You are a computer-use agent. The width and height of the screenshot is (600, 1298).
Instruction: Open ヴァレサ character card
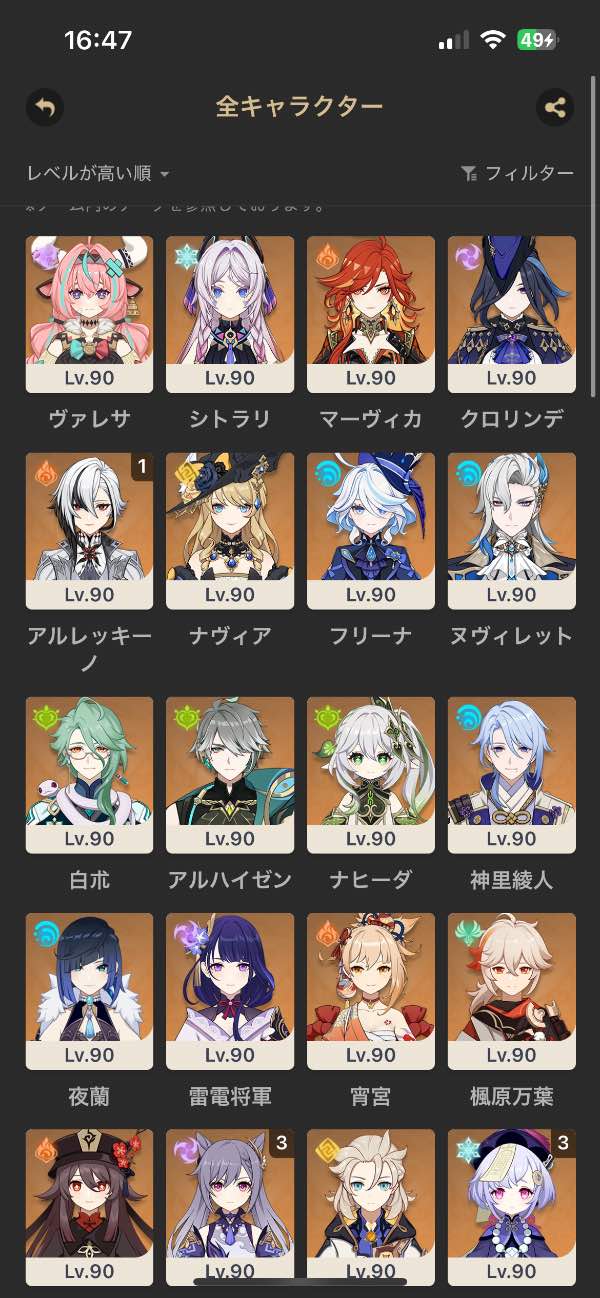[89, 314]
